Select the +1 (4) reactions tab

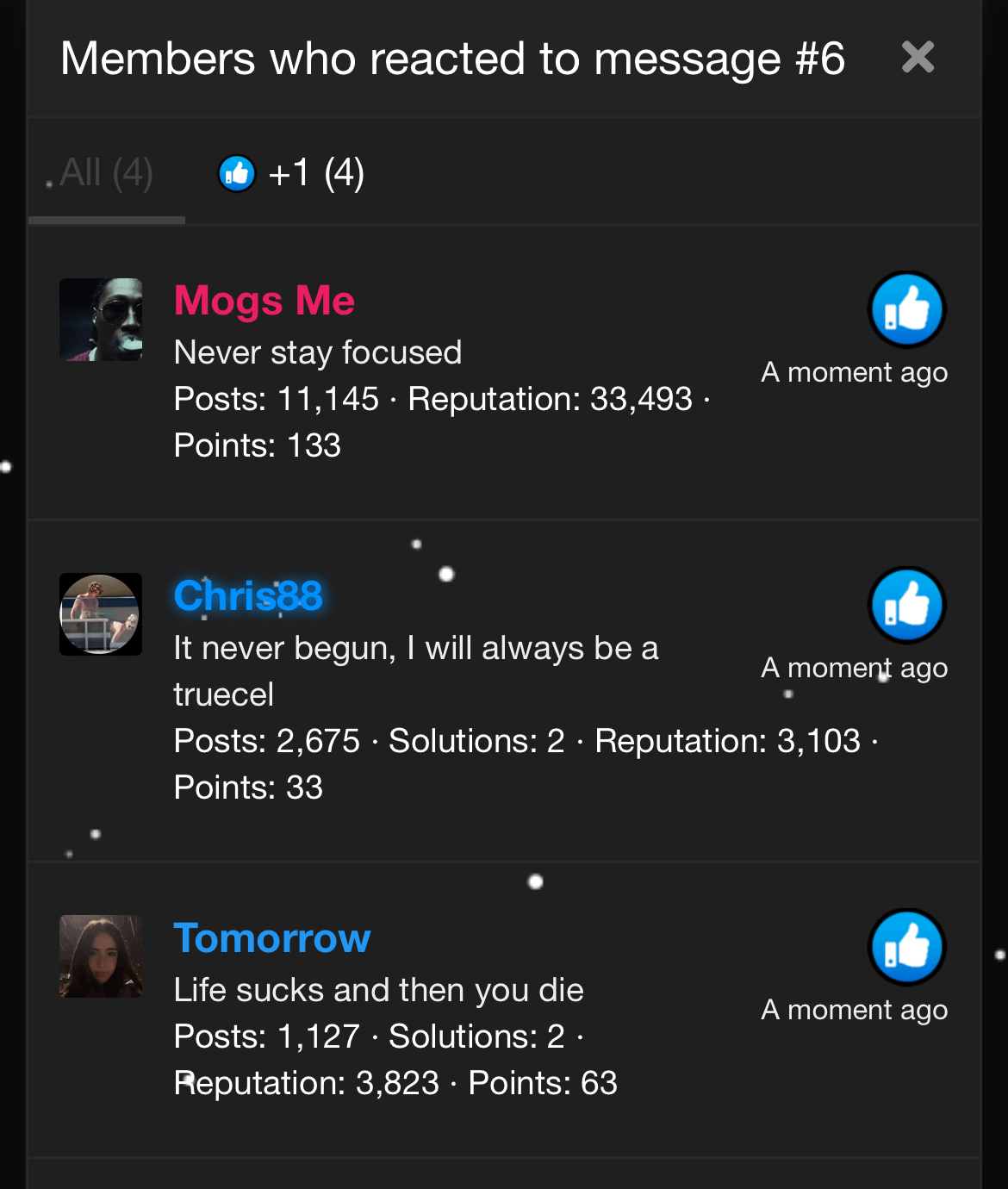tap(291, 173)
